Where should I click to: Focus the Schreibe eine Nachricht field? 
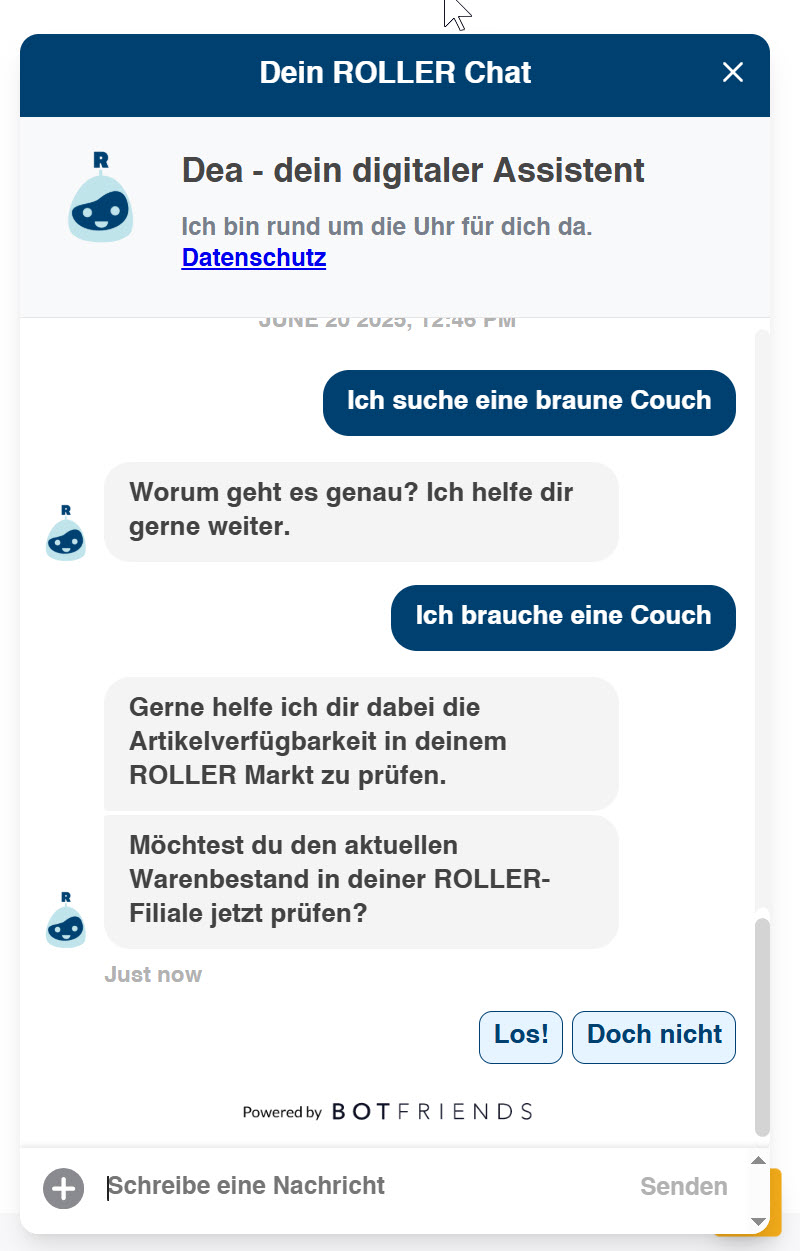pos(360,1187)
